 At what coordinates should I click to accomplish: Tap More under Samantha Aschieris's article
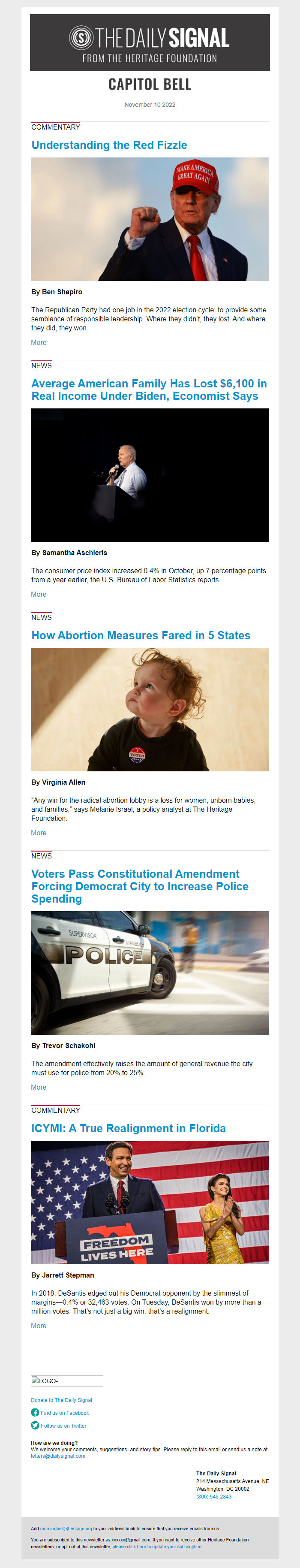pyautogui.click(x=38, y=594)
